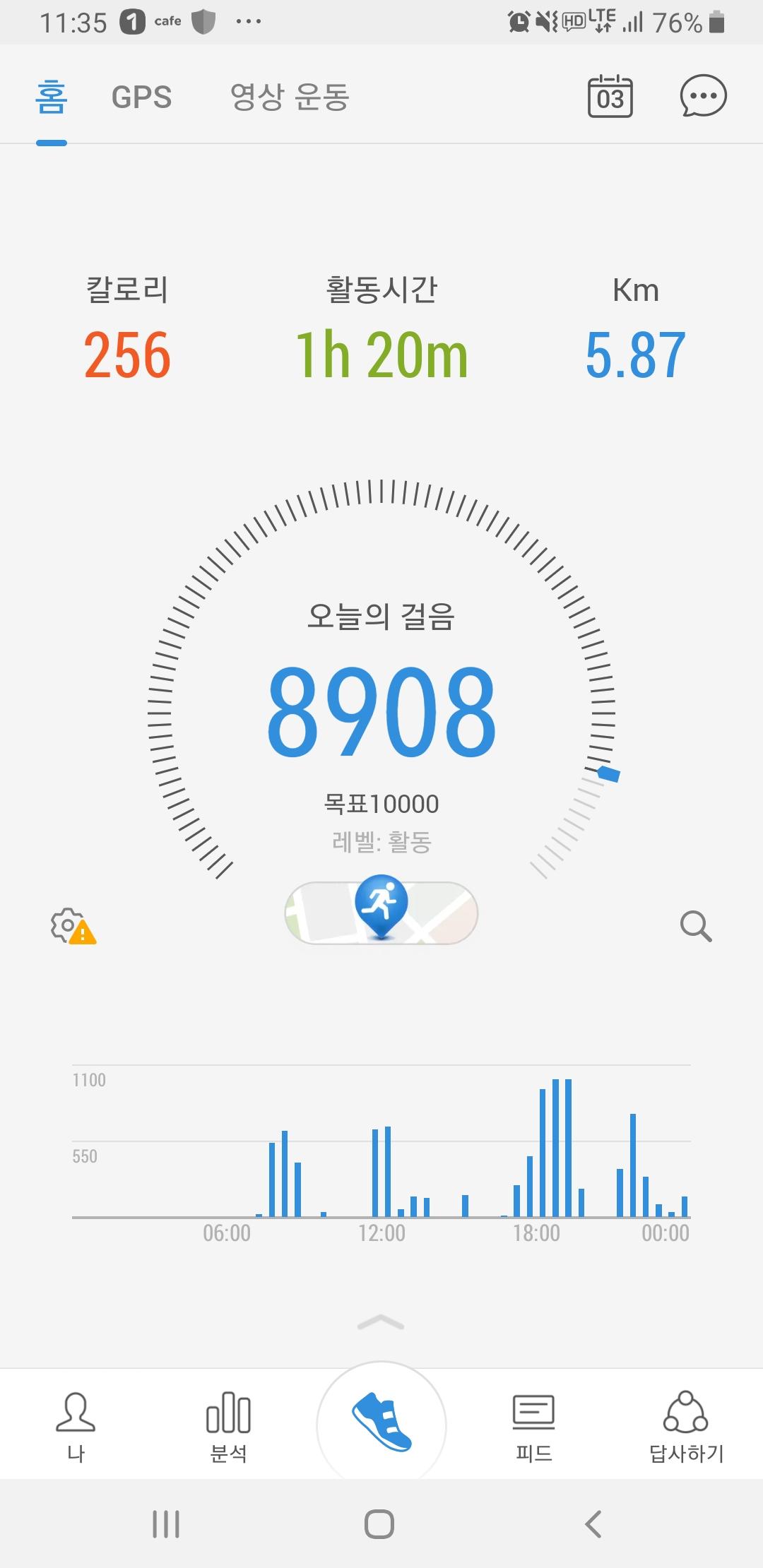Expand the panel with the up chevron

pos(381,1323)
